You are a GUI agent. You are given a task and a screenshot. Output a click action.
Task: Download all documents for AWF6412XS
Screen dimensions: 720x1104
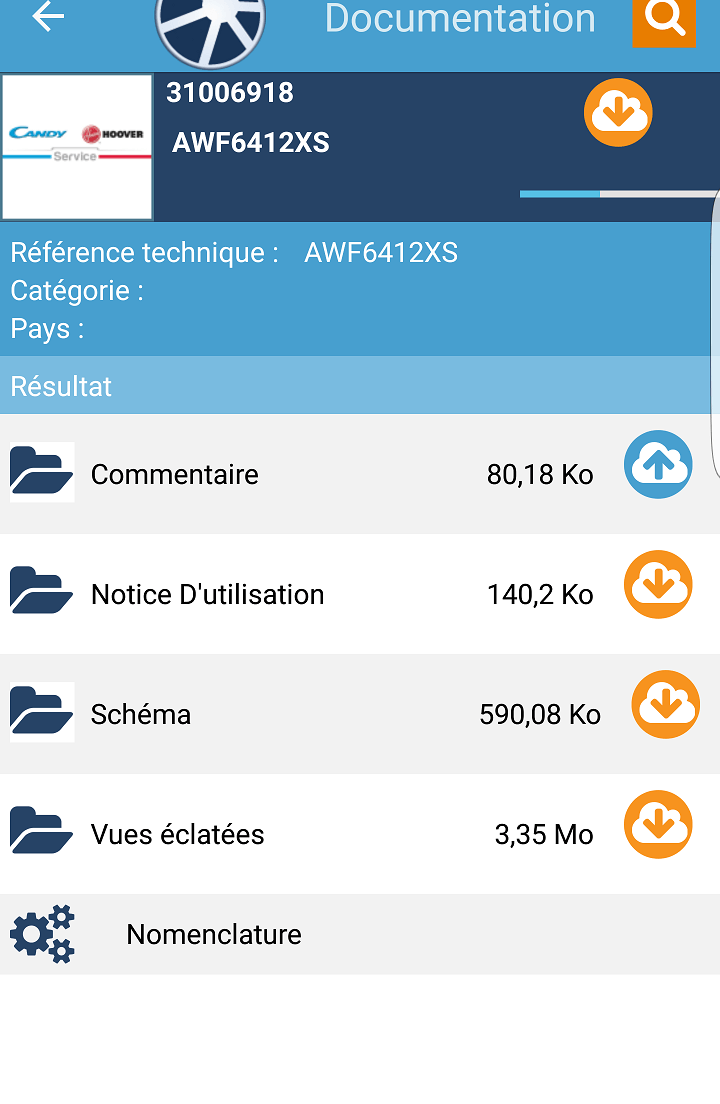tap(618, 113)
